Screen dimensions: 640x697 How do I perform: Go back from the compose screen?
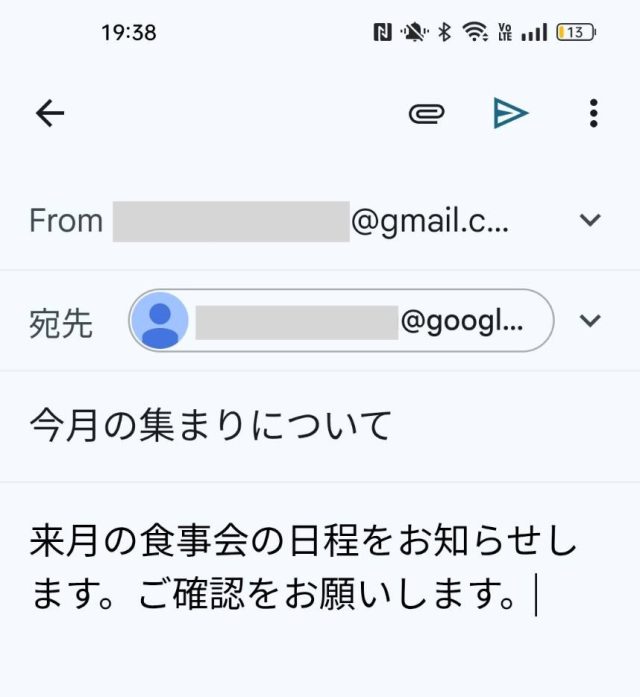click(50, 114)
